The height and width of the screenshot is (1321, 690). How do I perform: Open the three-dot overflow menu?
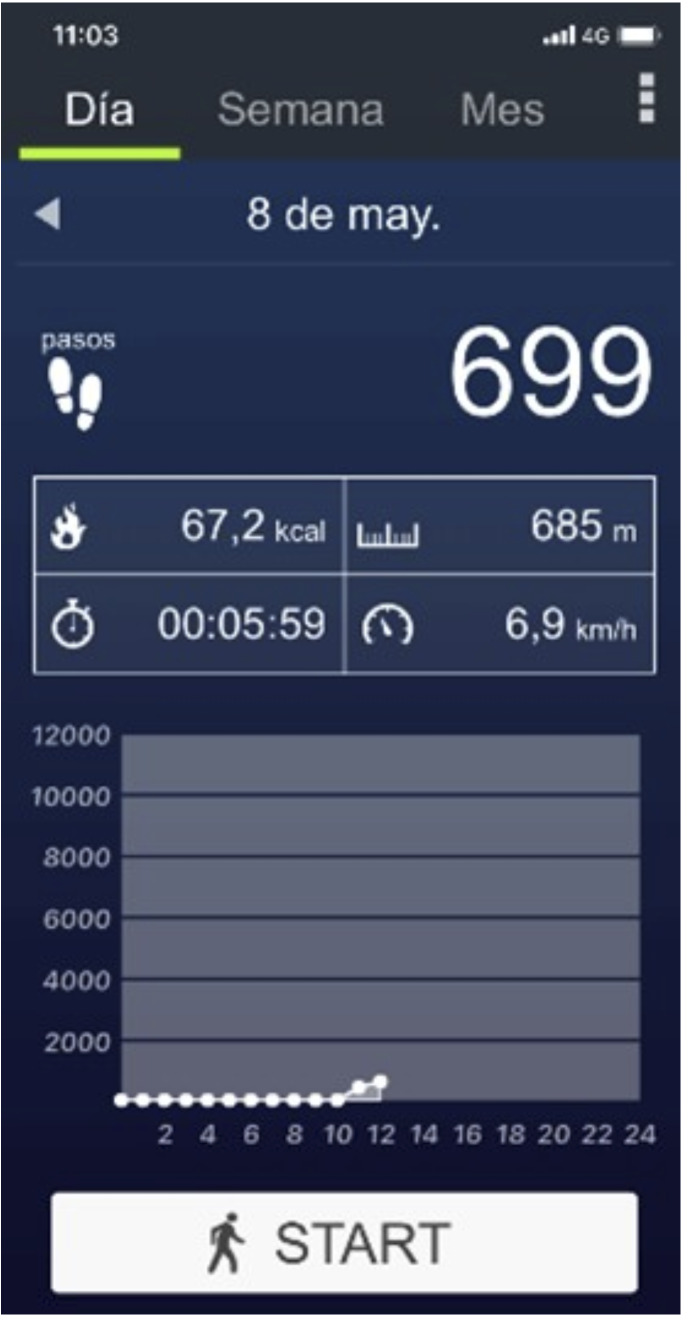[x=647, y=98]
